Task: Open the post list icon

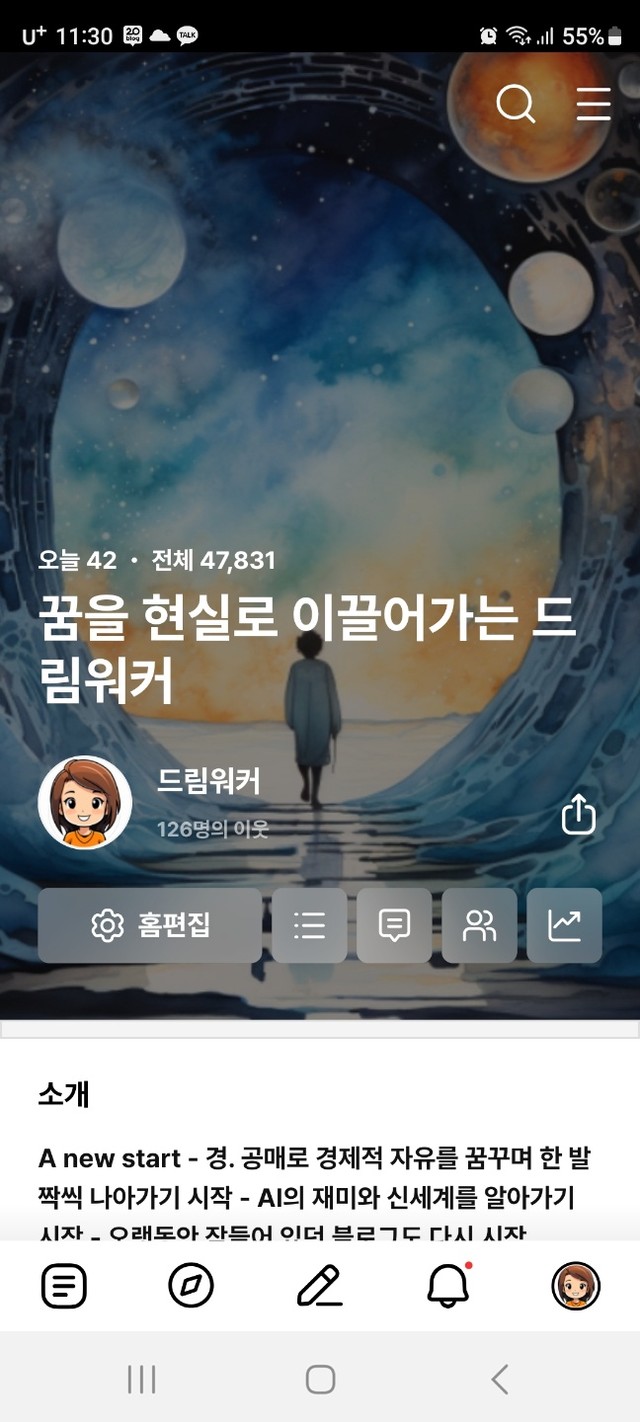Action: click(309, 925)
